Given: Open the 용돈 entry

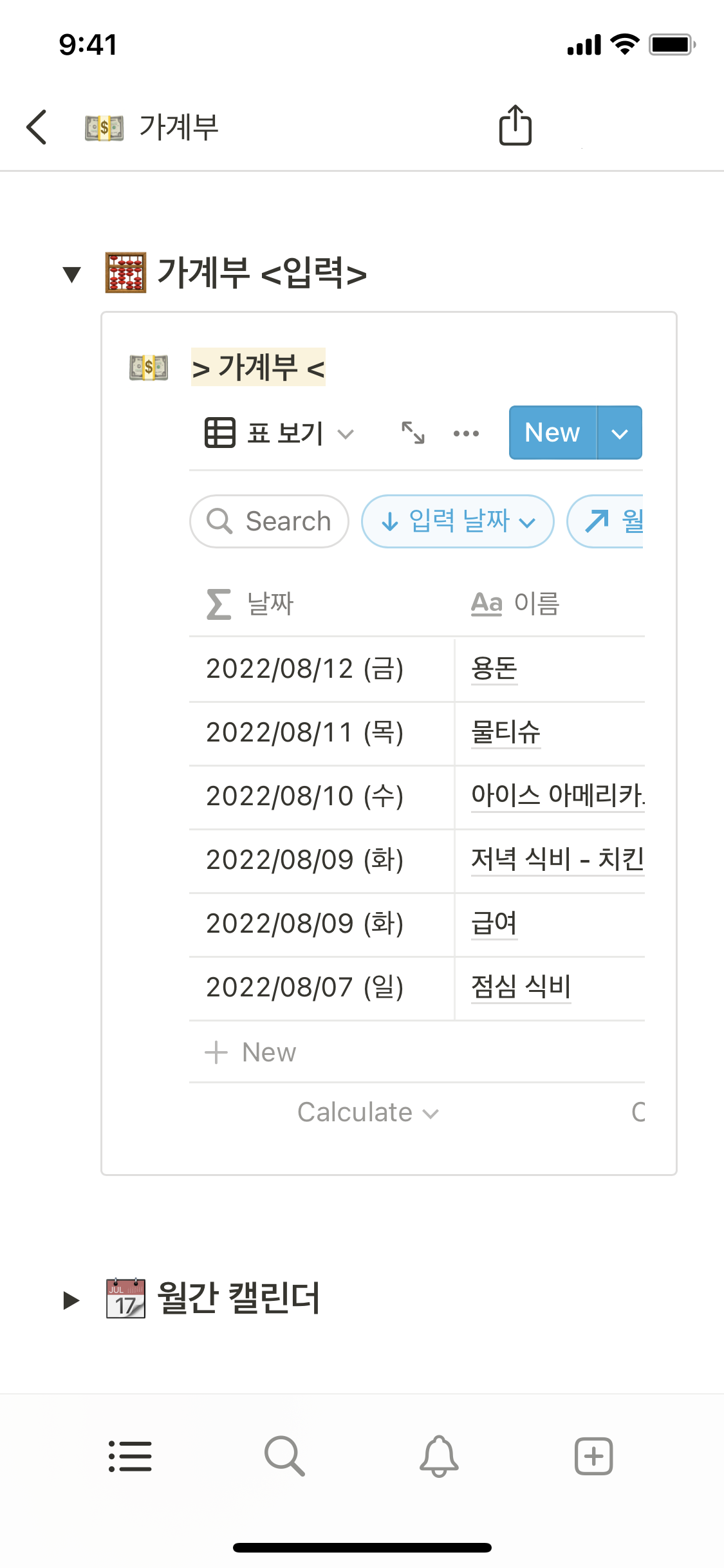Looking at the screenshot, I should [494, 669].
